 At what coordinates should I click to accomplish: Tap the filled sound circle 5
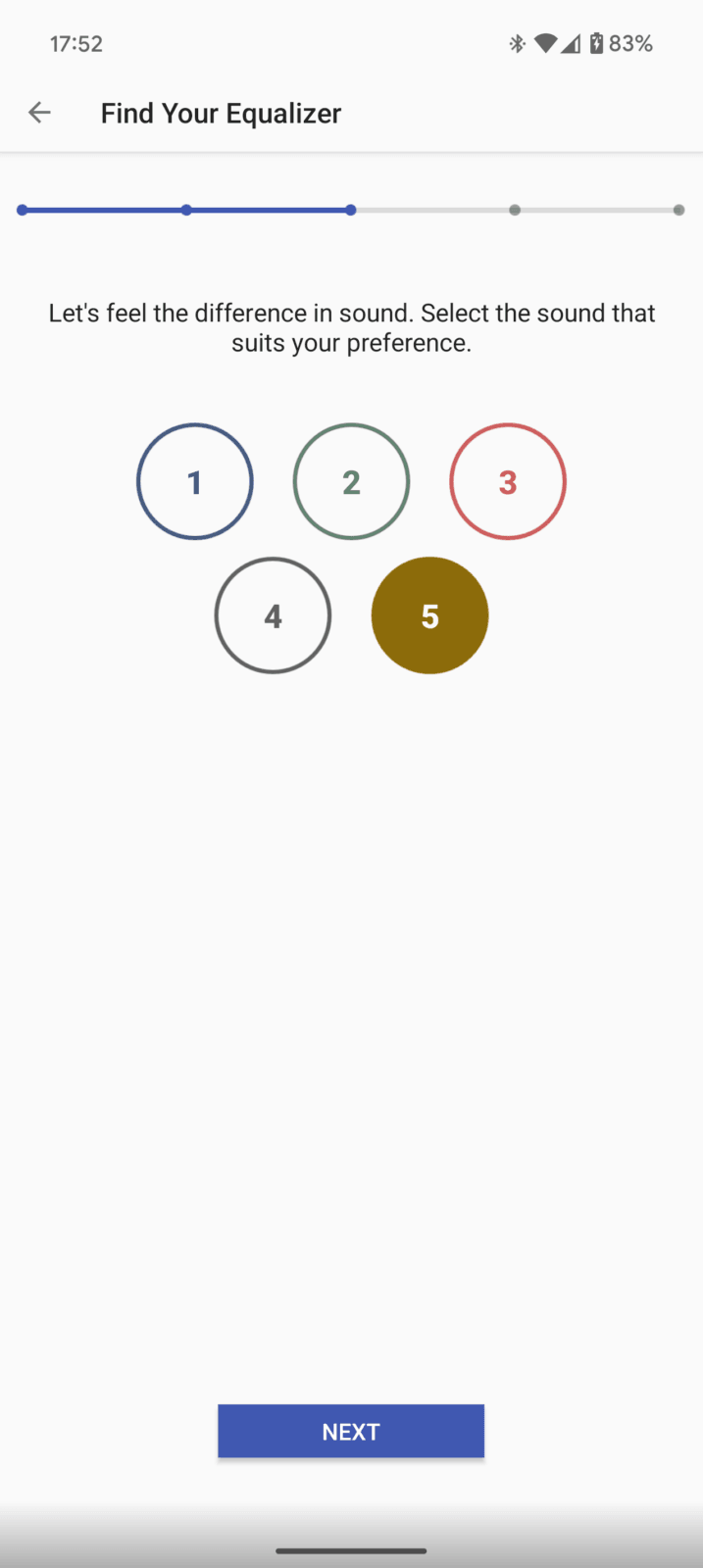click(429, 615)
